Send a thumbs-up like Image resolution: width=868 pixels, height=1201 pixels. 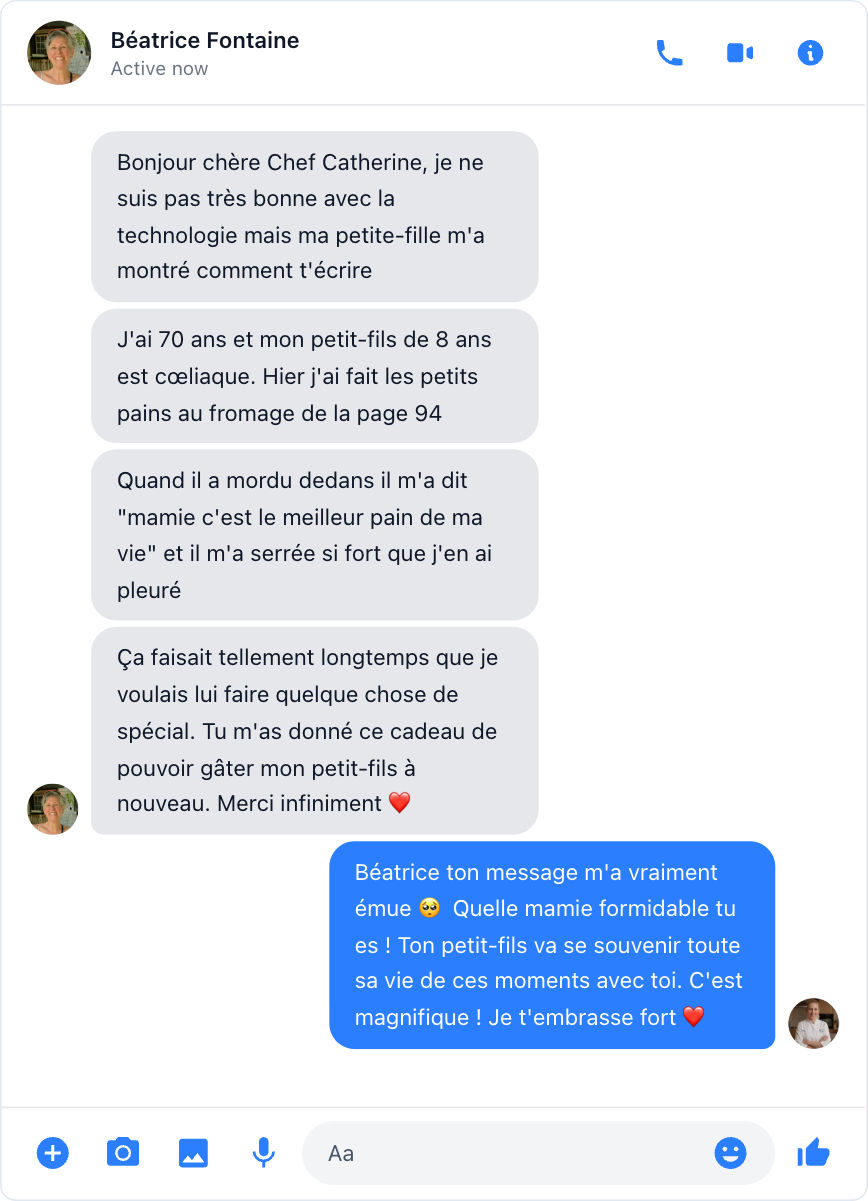pos(814,1153)
